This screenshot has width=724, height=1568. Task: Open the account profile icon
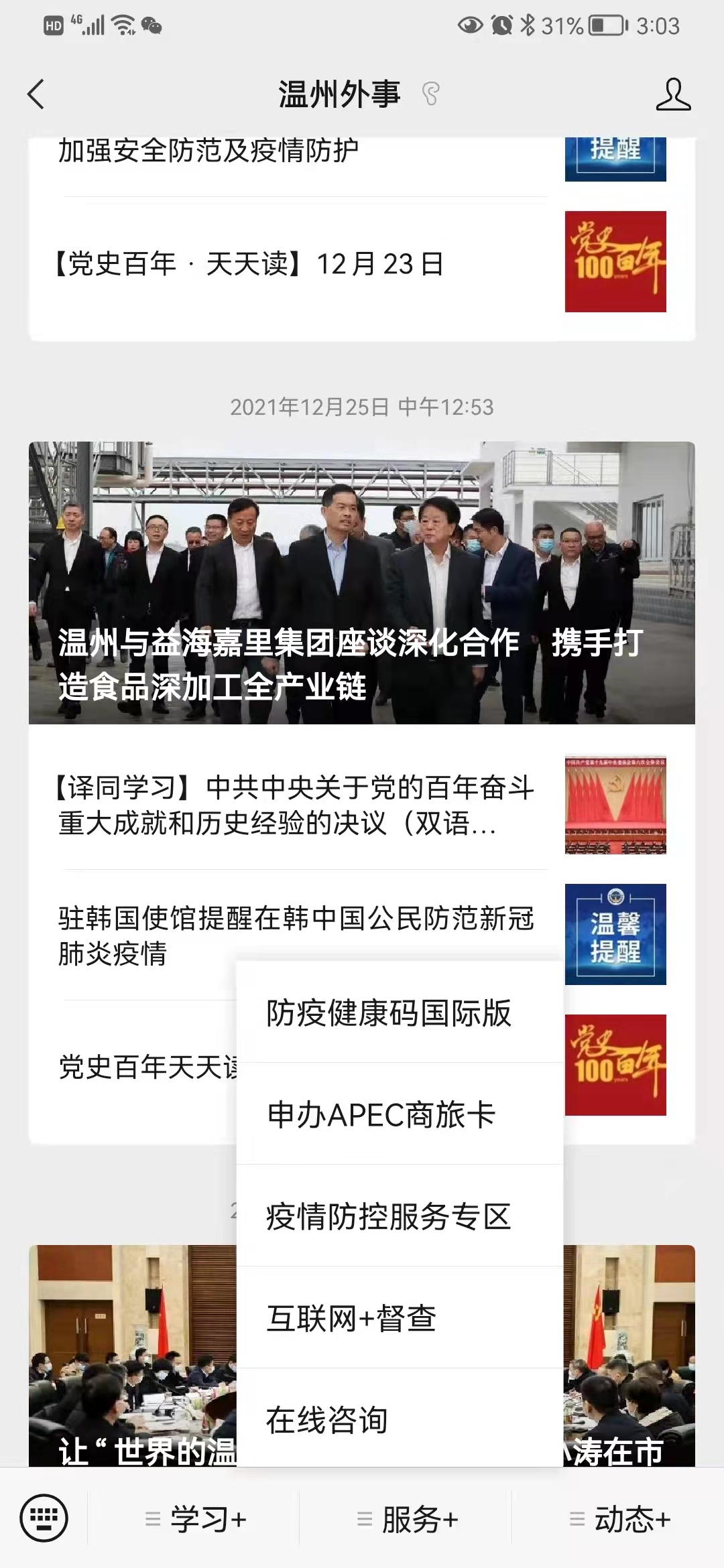pos(672,94)
